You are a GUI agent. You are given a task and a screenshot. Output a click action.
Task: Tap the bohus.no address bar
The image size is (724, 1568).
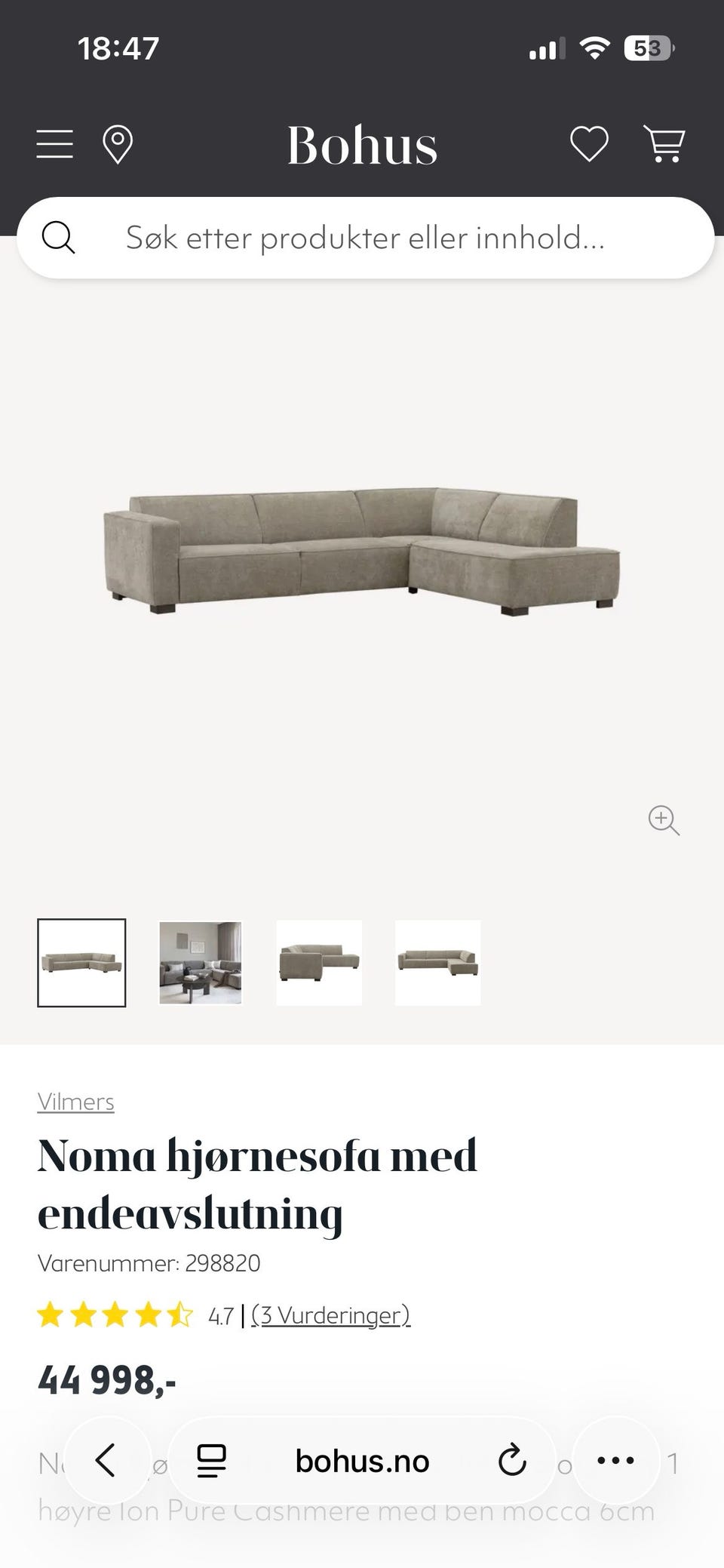click(x=362, y=1461)
